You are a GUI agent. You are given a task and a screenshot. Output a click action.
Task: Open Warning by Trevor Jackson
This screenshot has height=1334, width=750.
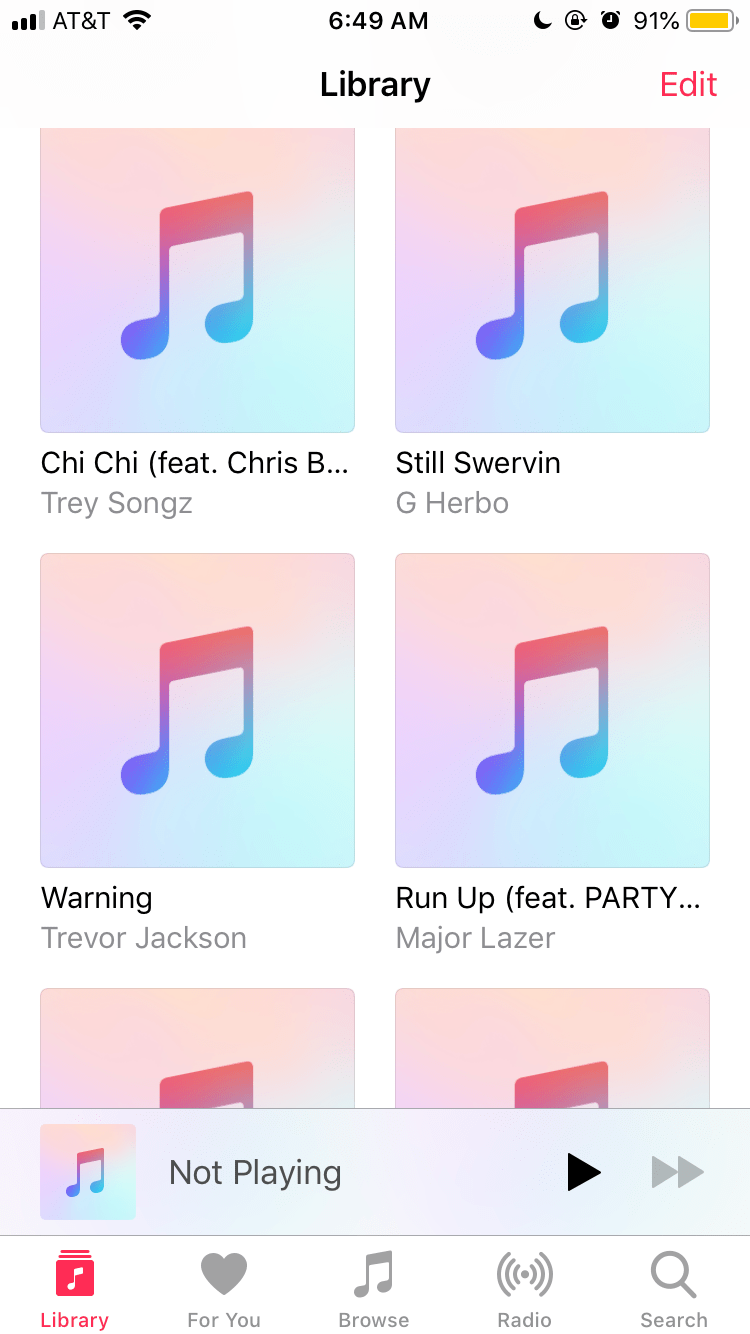pos(197,710)
